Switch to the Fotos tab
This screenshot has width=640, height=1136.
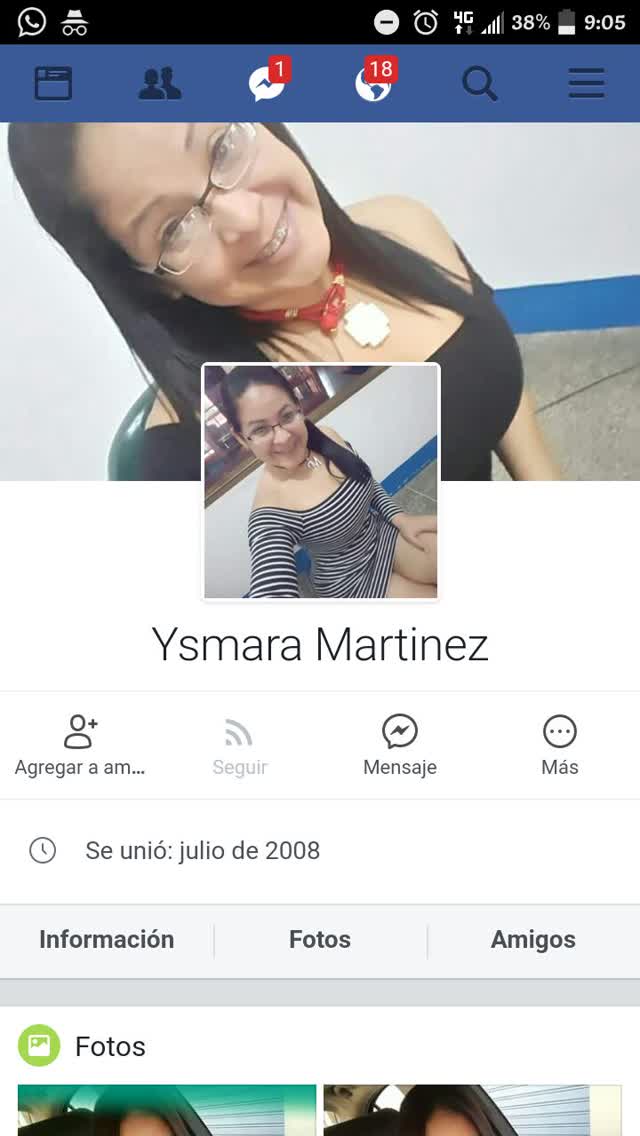320,939
